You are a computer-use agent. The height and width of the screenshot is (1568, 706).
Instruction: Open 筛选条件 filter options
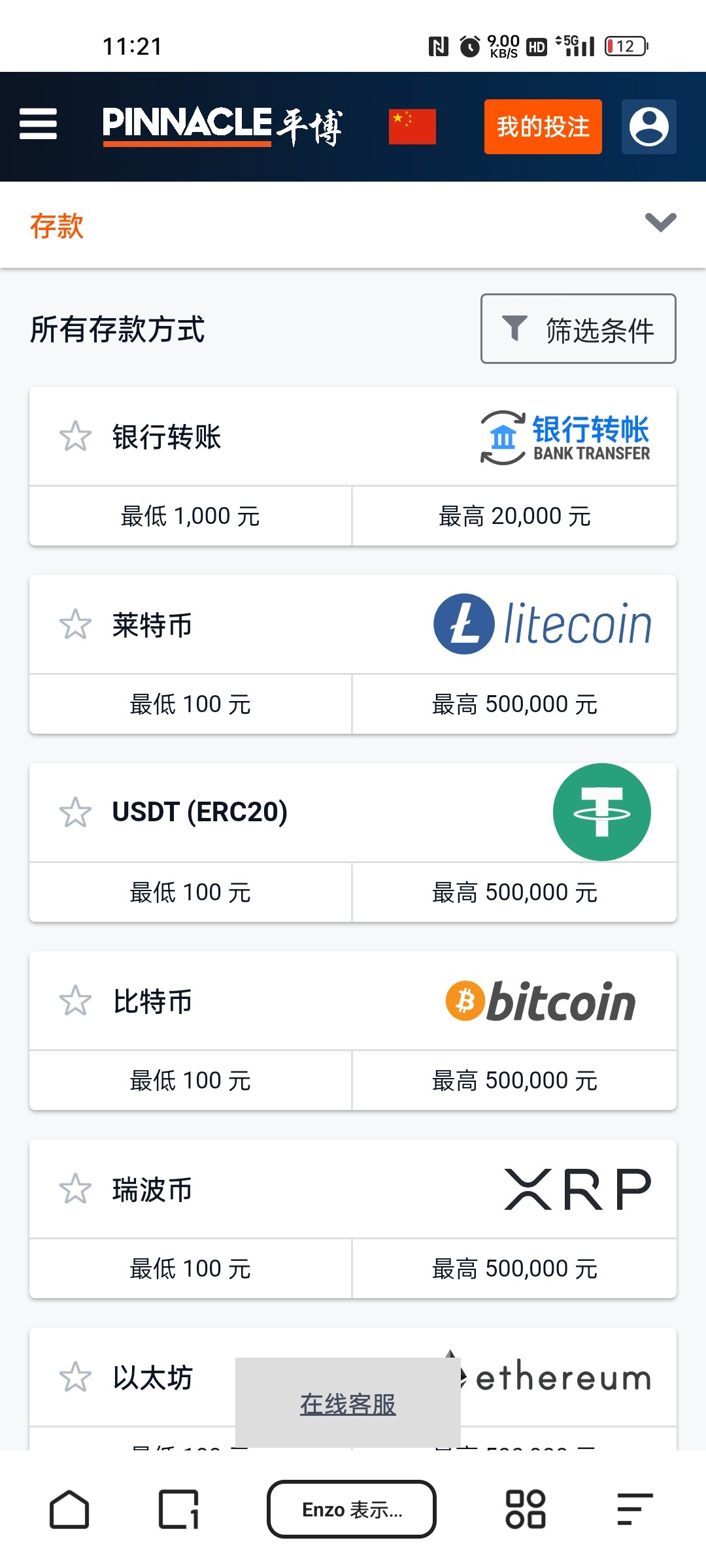pos(578,329)
